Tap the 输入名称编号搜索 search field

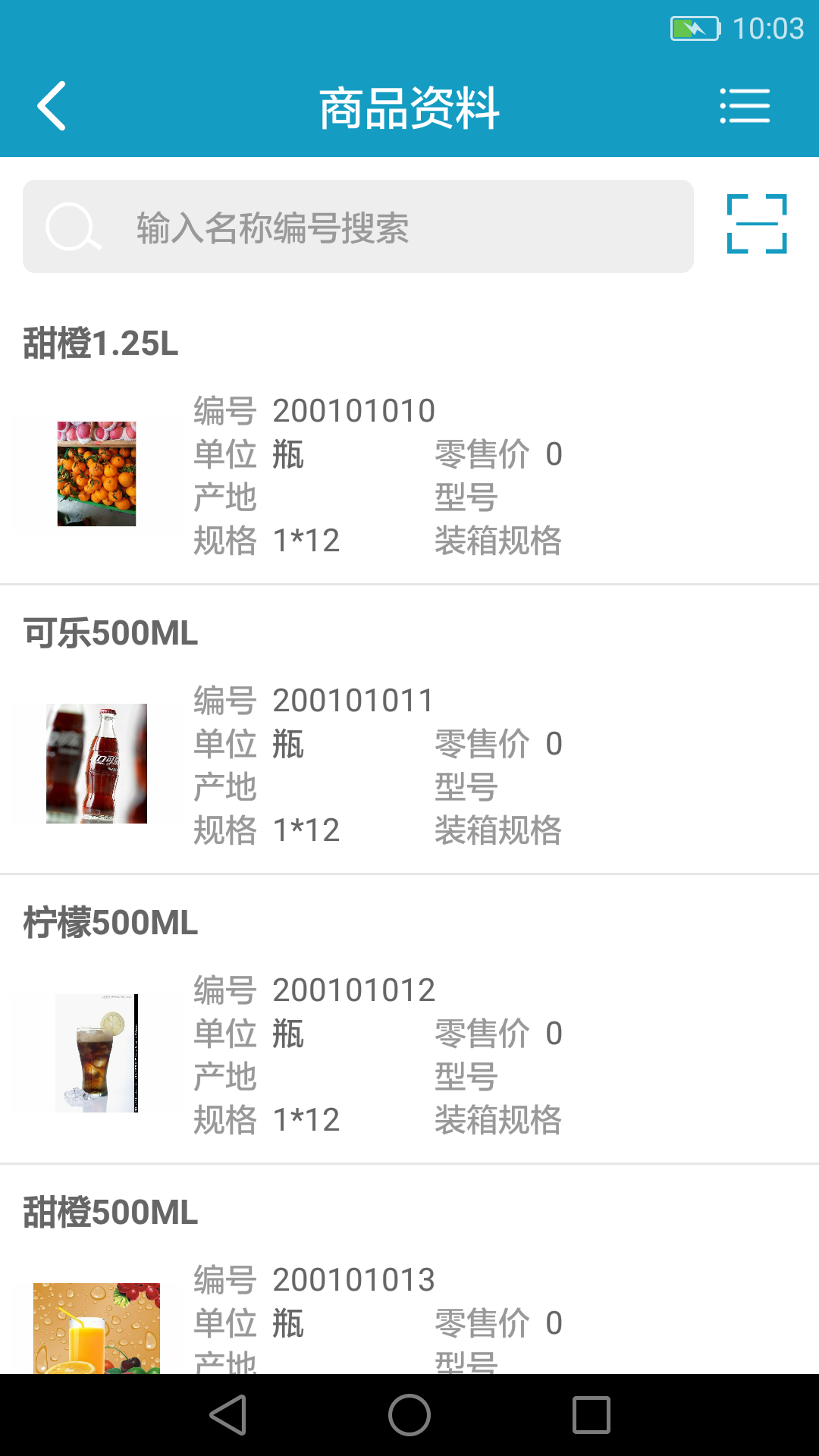(x=358, y=227)
